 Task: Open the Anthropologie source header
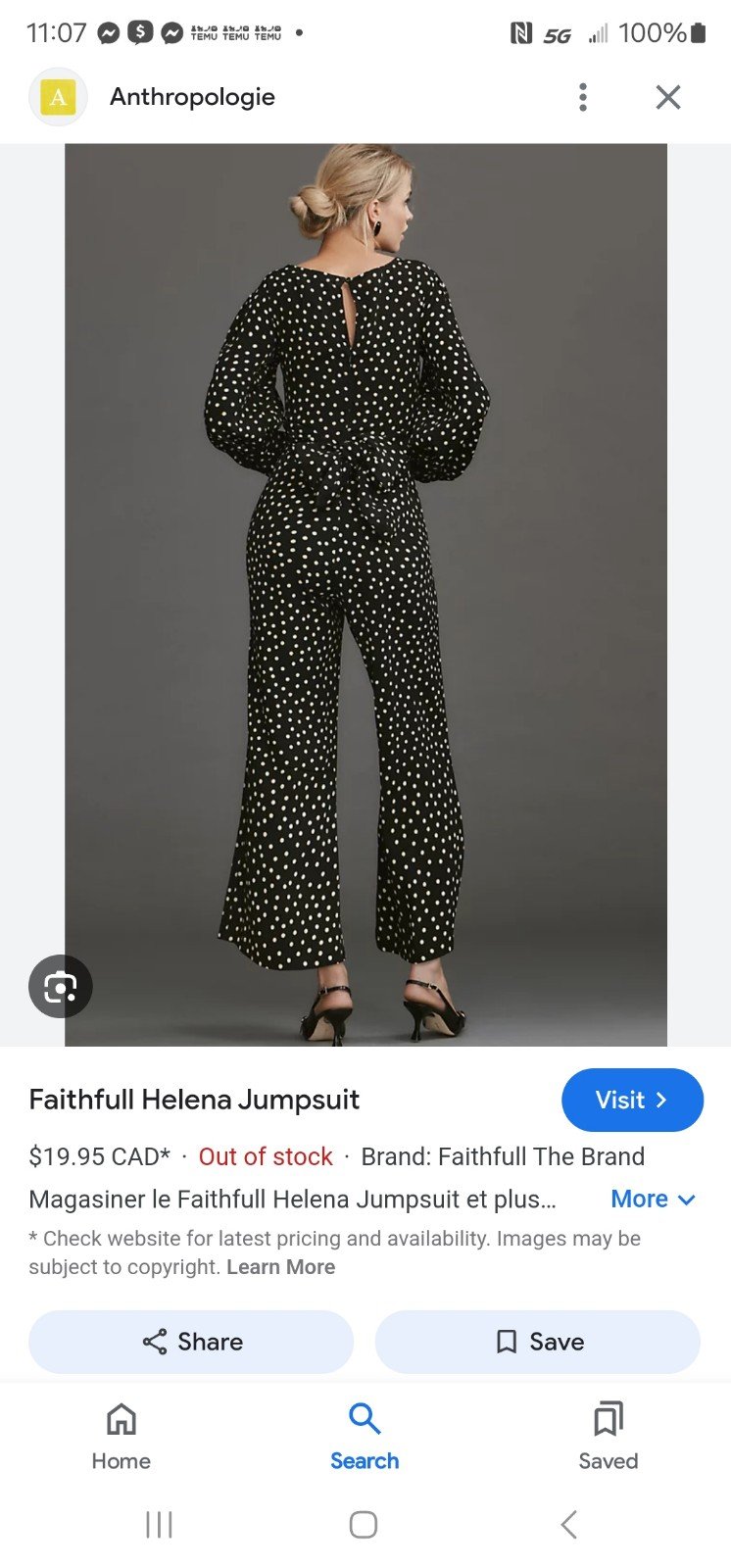pyautogui.click(x=192, y=97)
